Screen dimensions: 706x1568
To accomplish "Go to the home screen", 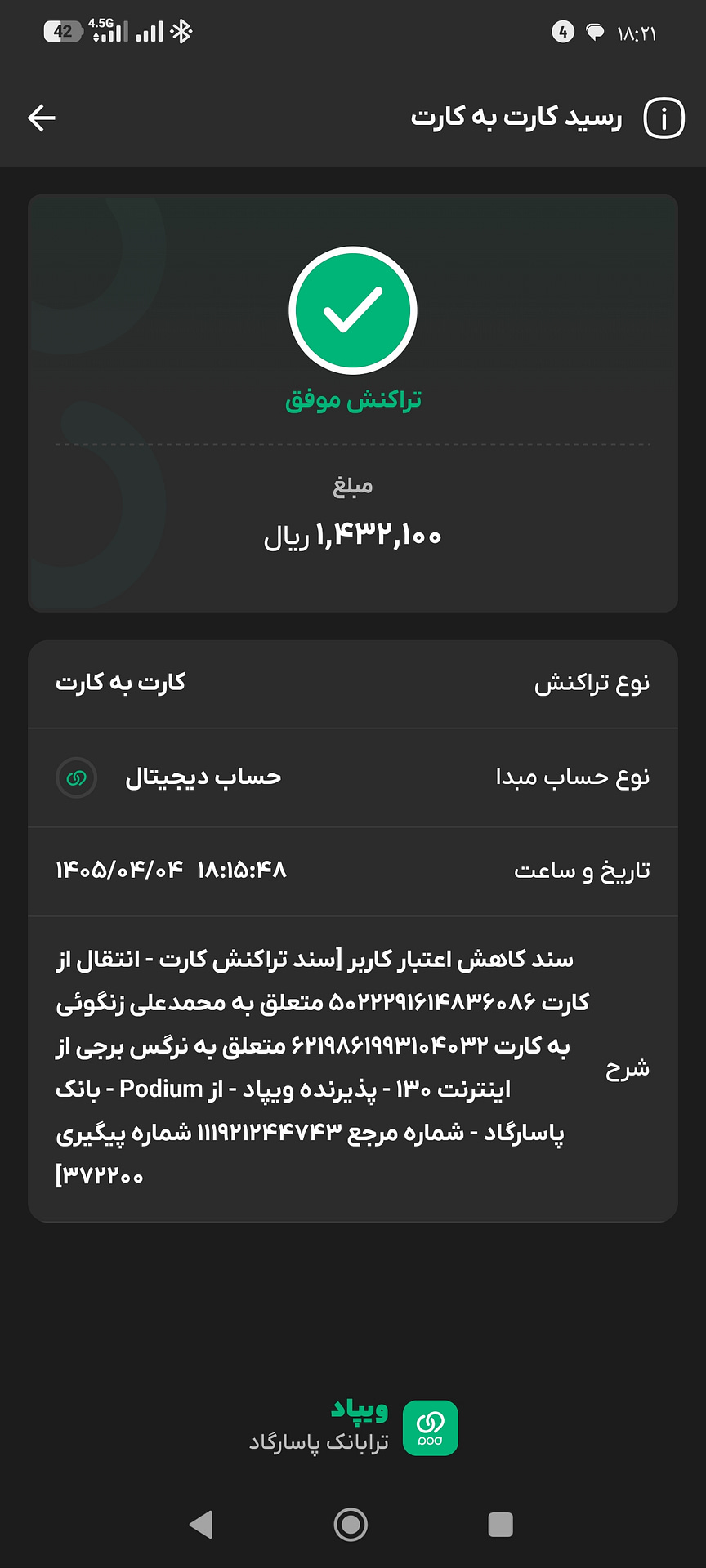I will point(351,1525).
